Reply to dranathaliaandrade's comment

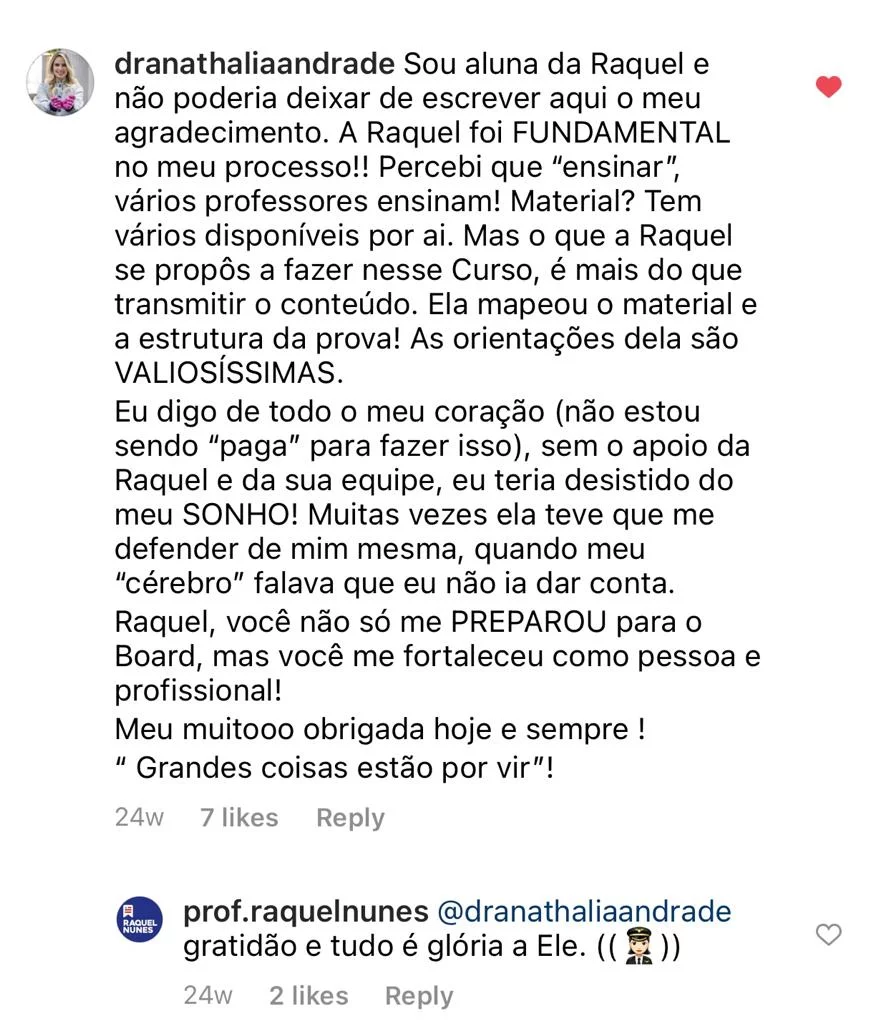(x=350, y=818)
